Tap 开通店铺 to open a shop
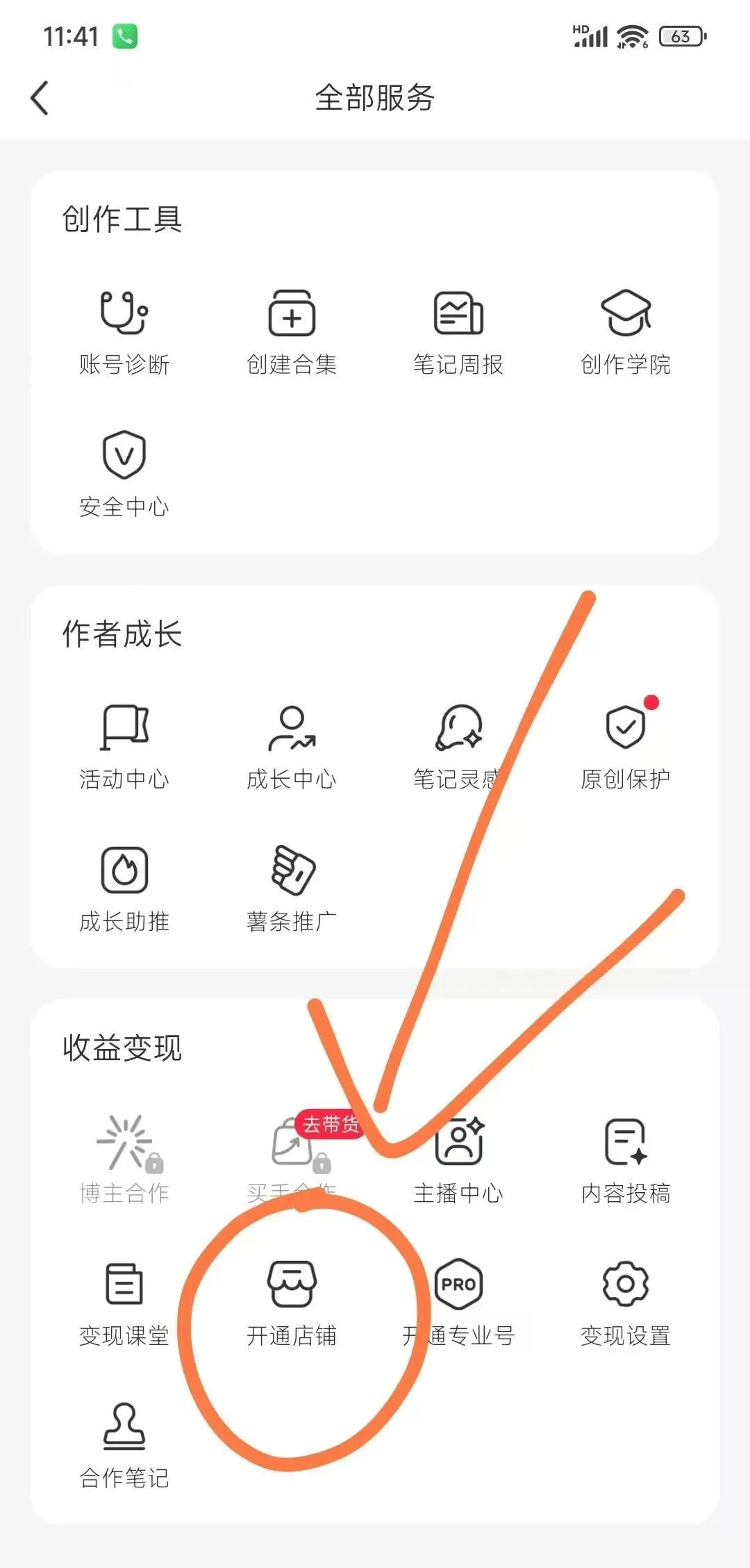This screenshot has width=750, height=1568. (x=292, y=1304)
